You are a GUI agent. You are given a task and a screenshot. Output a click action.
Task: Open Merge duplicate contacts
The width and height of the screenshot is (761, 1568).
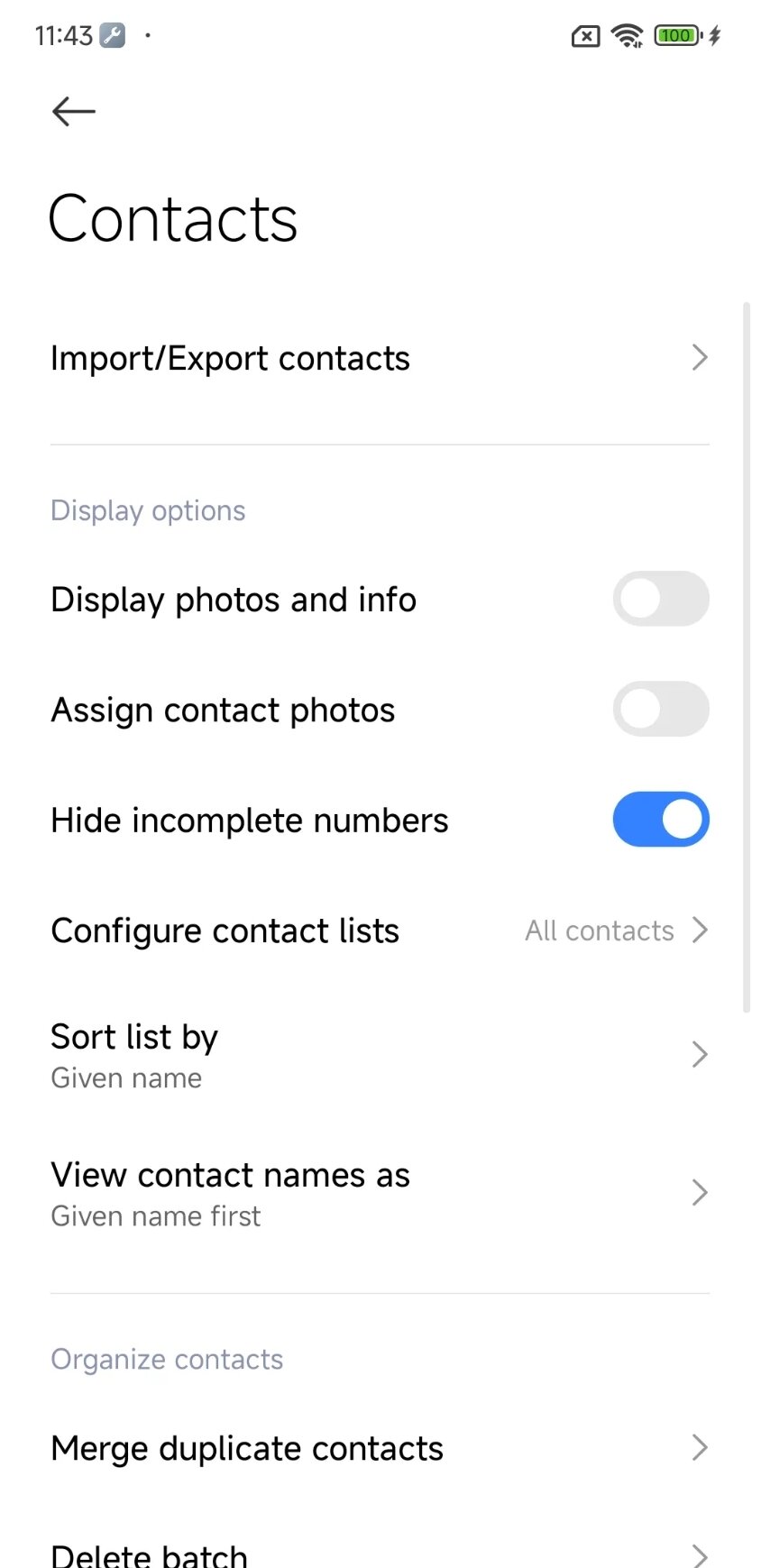tap(380, 1448)
